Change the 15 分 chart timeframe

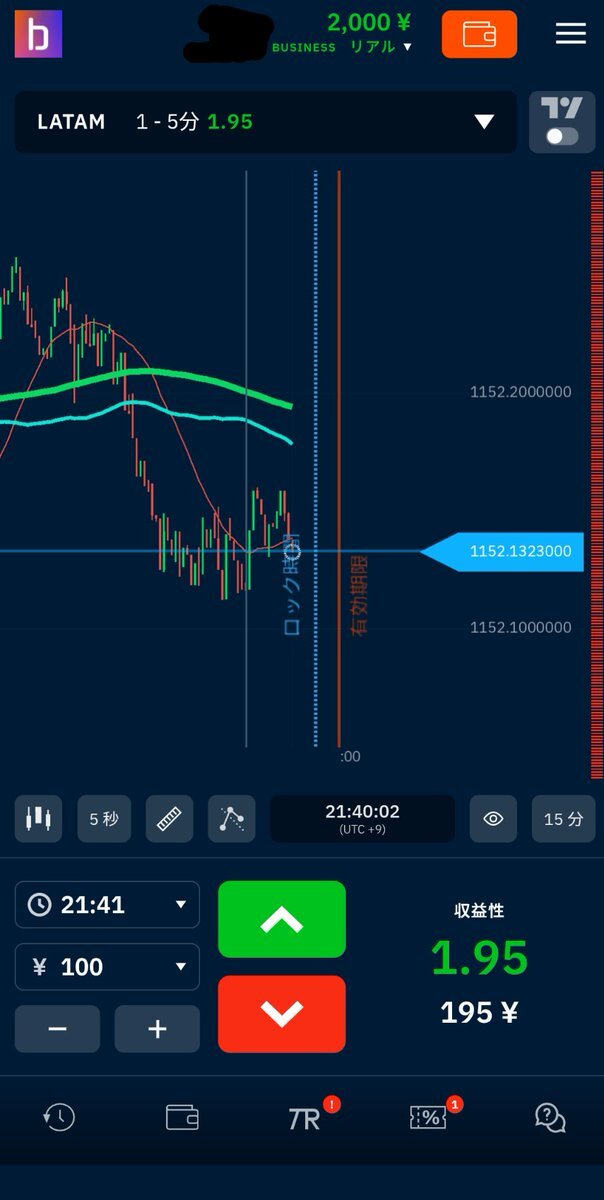pos(563,819)
